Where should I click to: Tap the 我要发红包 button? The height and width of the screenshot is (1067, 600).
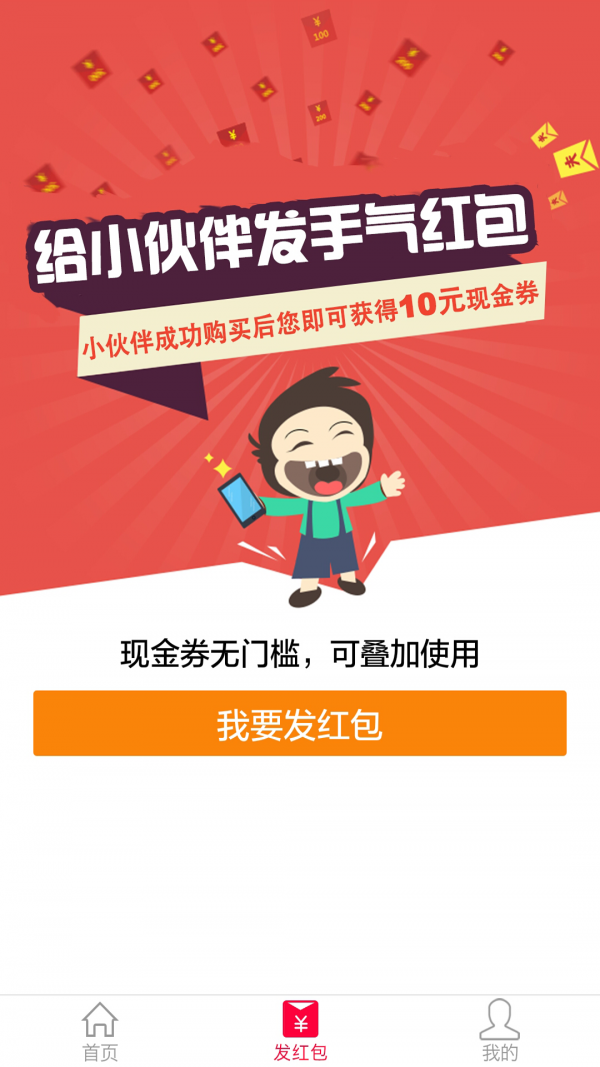click(x=300, y=723)
